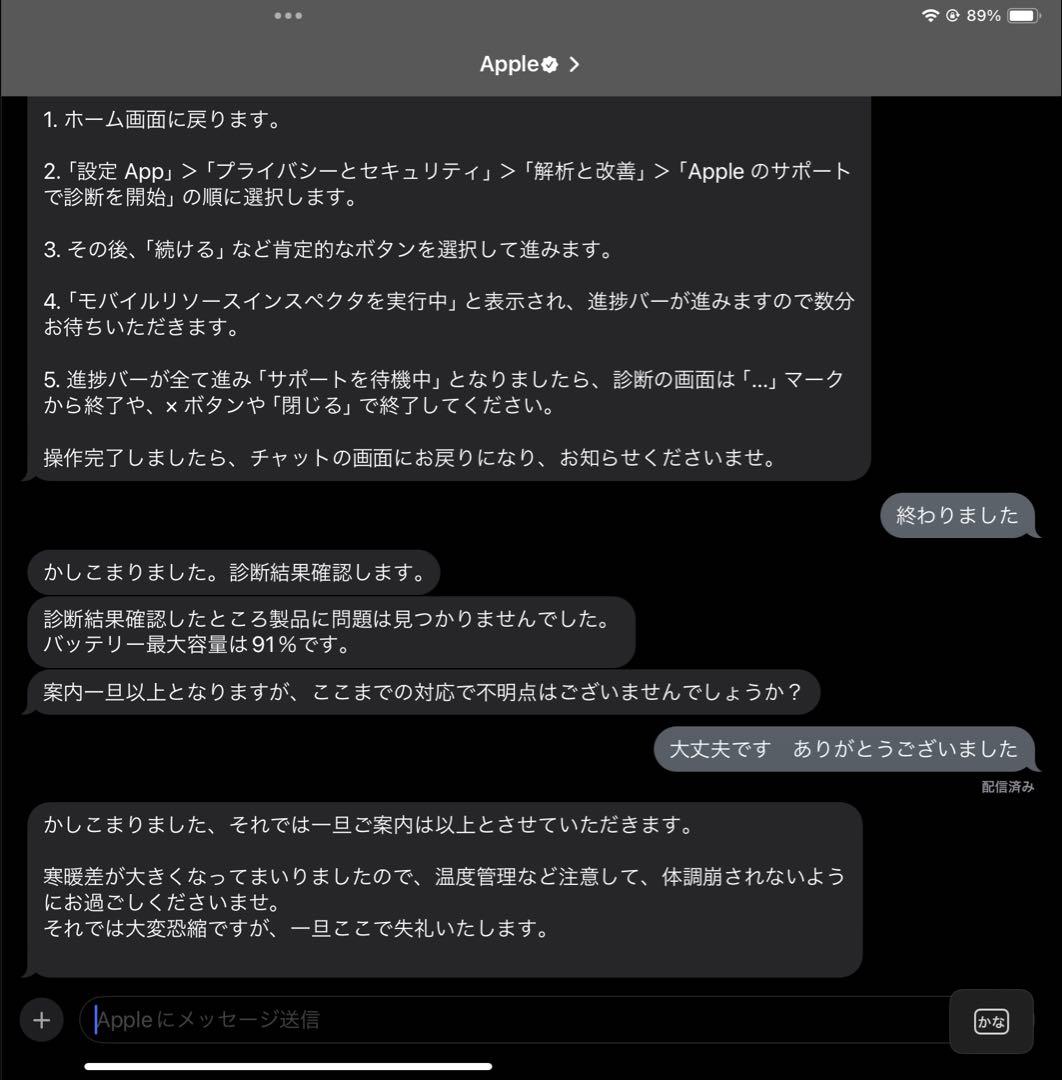Expand Apple contact details via the chevron
1062x1080 pixels.
pos(573,64)
